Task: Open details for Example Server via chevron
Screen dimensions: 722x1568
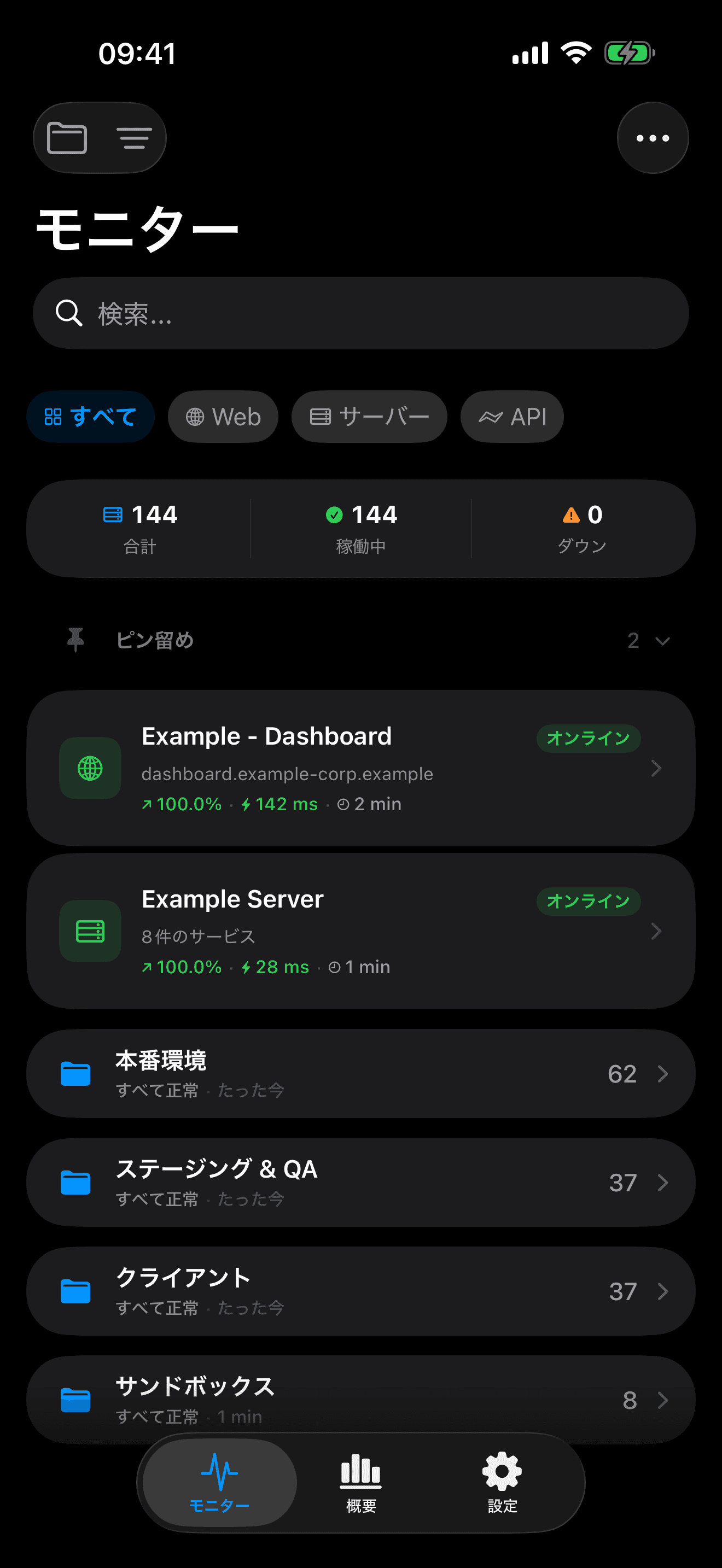Action: tap(656, 931)
